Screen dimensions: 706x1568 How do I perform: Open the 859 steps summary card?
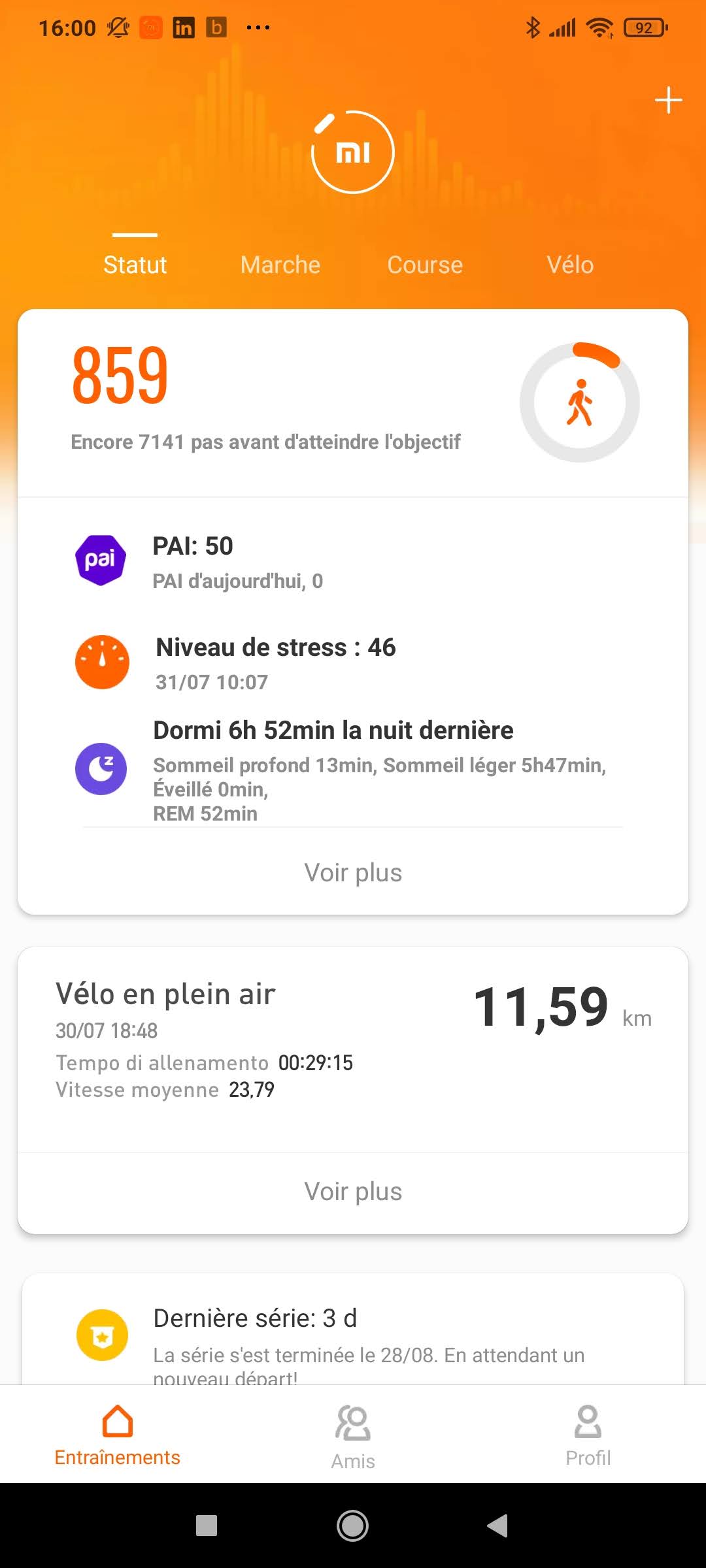[x=353, y=402]
